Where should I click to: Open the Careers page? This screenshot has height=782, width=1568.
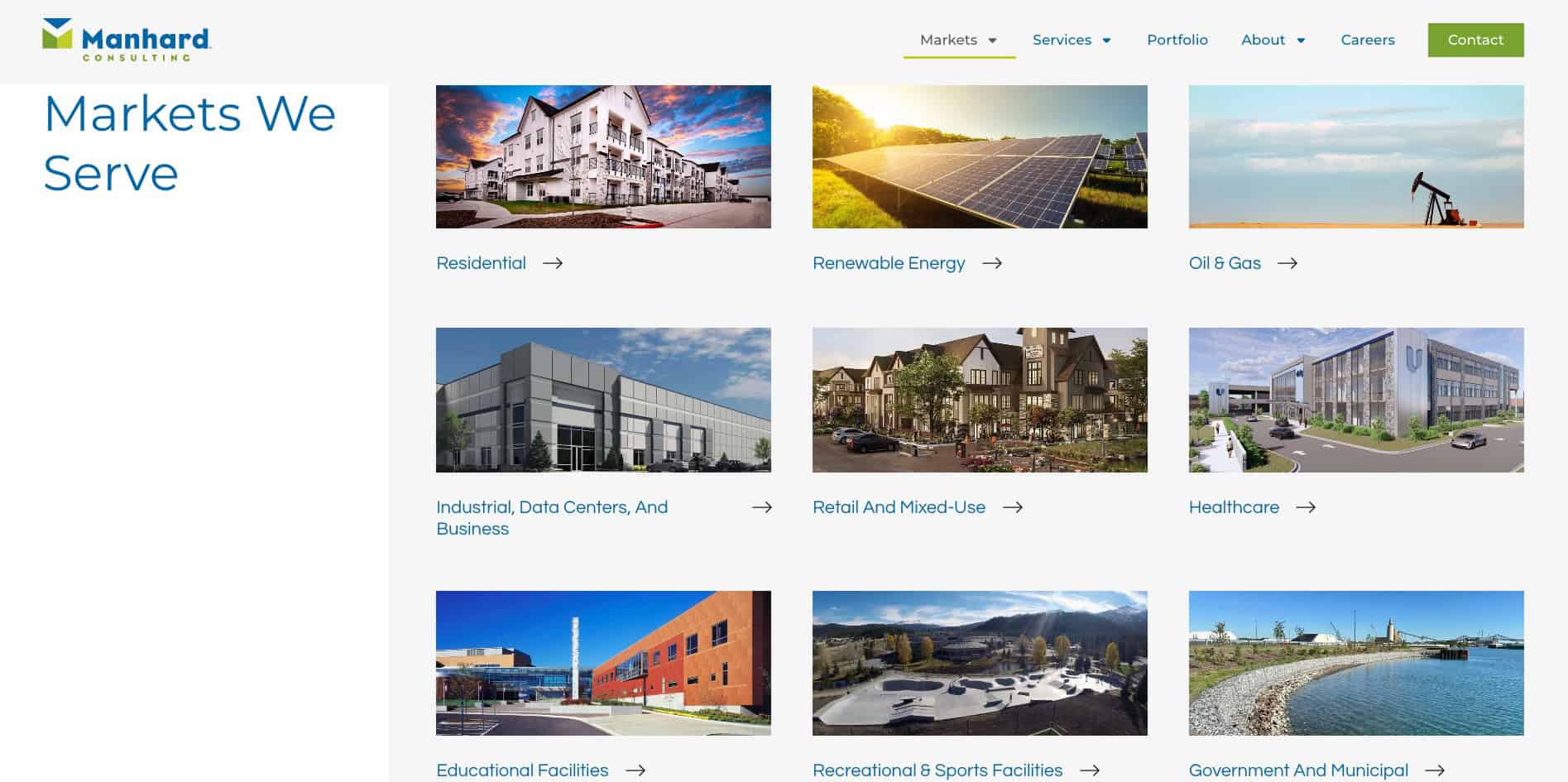(x=1367, y=40)
